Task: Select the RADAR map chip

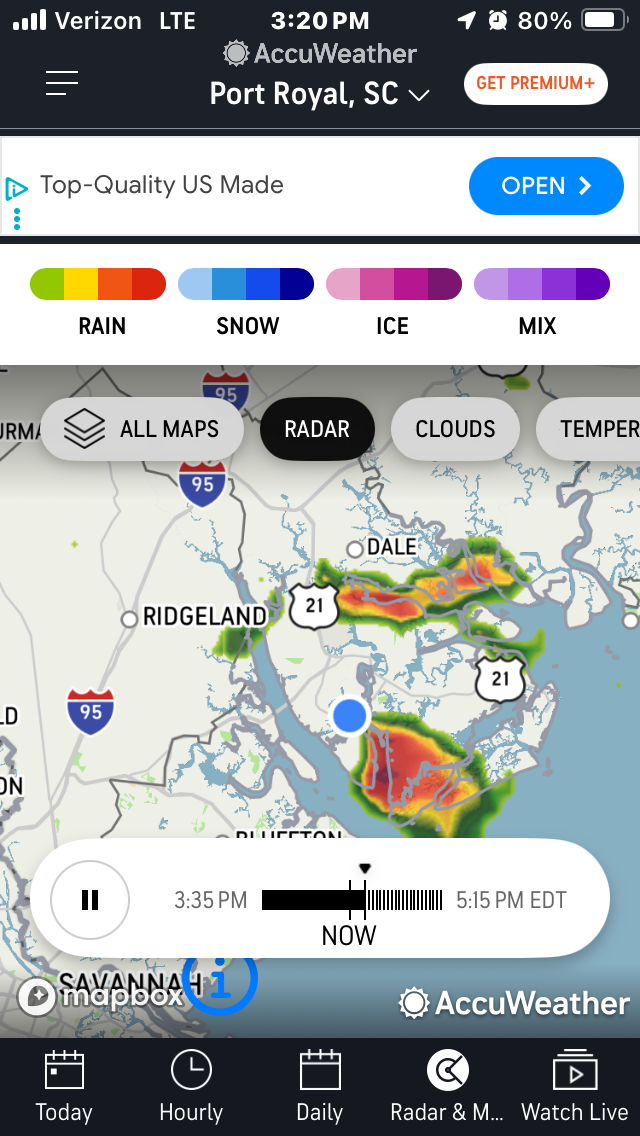Action: coord(317,429)
